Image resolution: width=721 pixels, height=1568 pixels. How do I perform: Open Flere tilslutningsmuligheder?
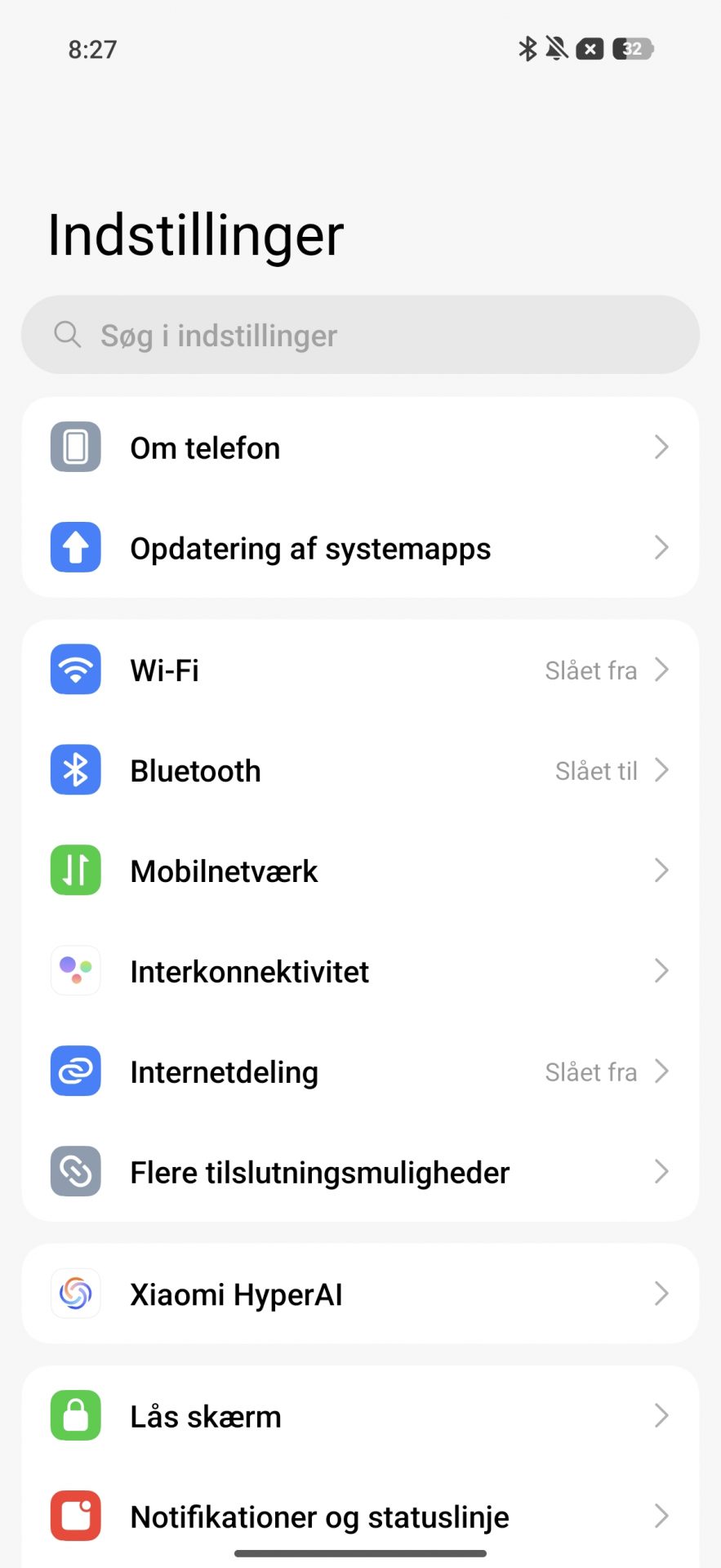359,1173
